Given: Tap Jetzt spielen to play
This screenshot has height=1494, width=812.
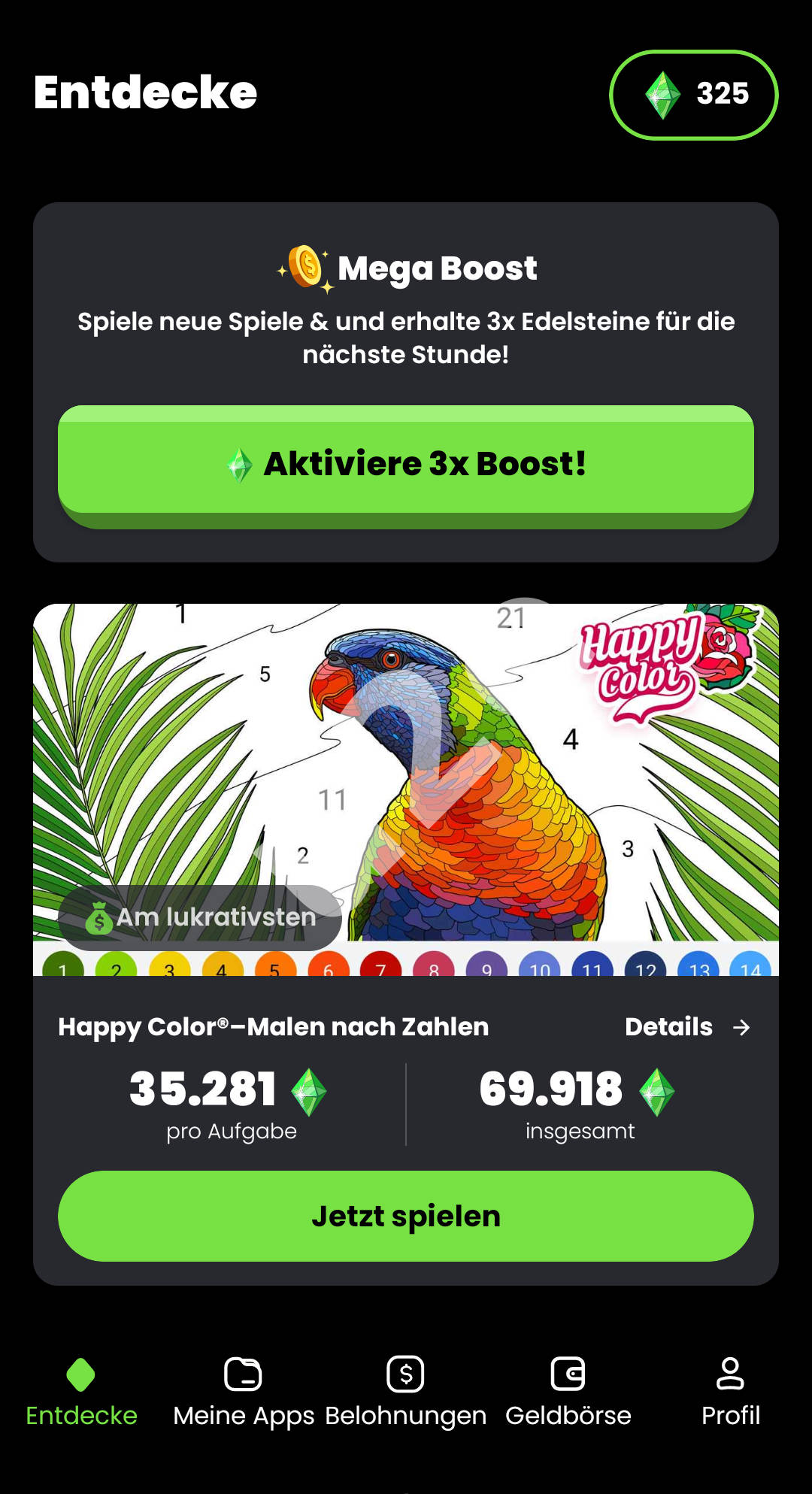Looking at the screenshot, I should tap(406, 1216).
